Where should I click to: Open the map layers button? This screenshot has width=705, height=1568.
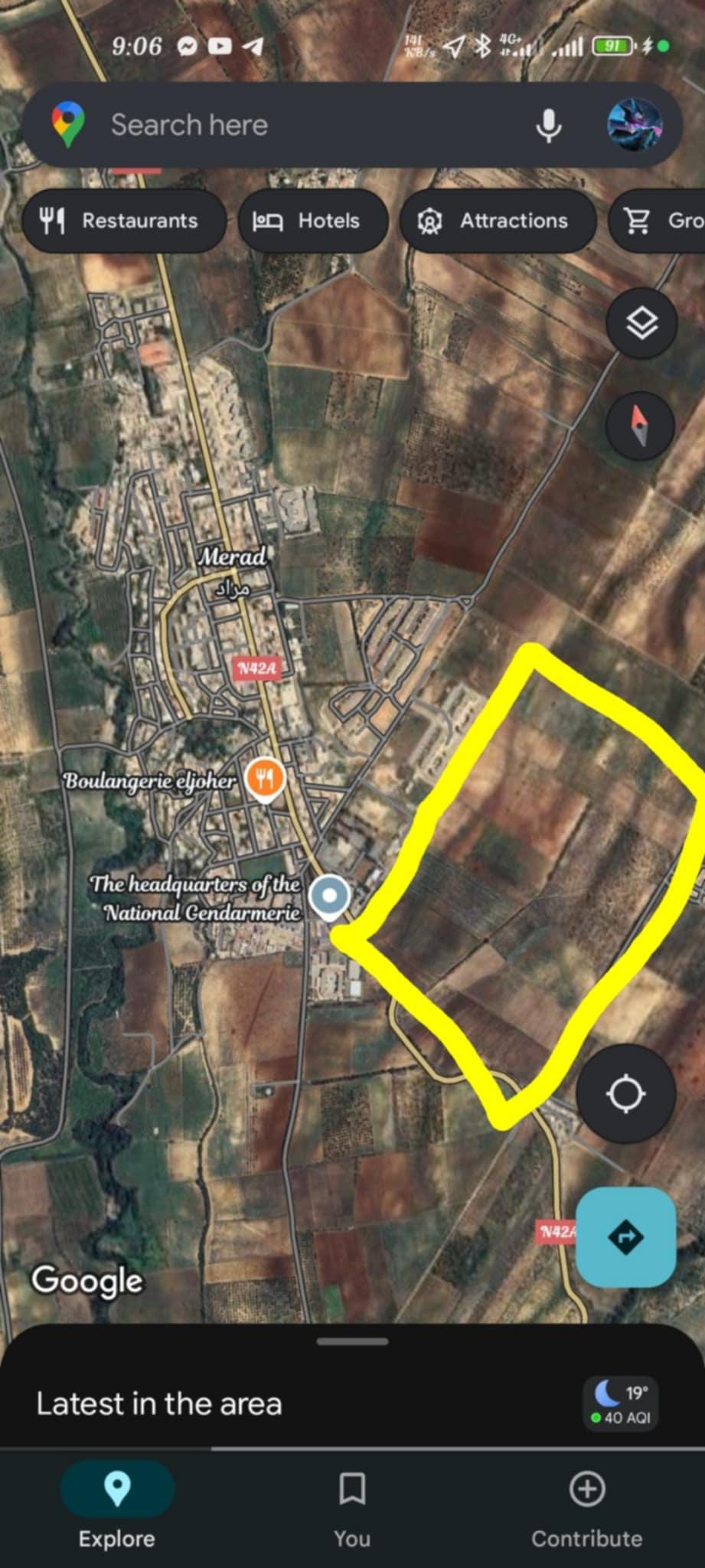coord(641,323)
